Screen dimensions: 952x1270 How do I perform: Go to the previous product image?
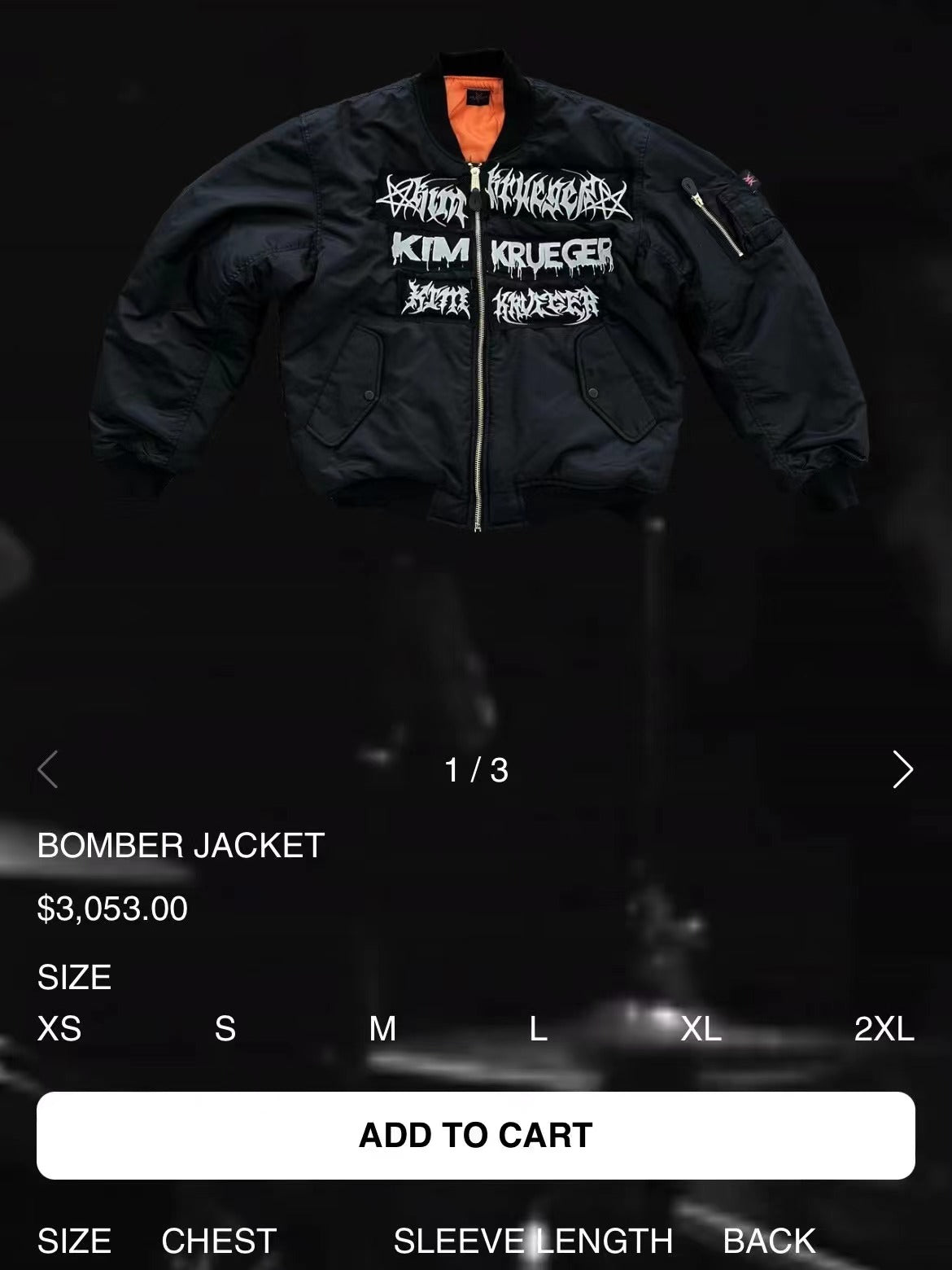(48, 769)
